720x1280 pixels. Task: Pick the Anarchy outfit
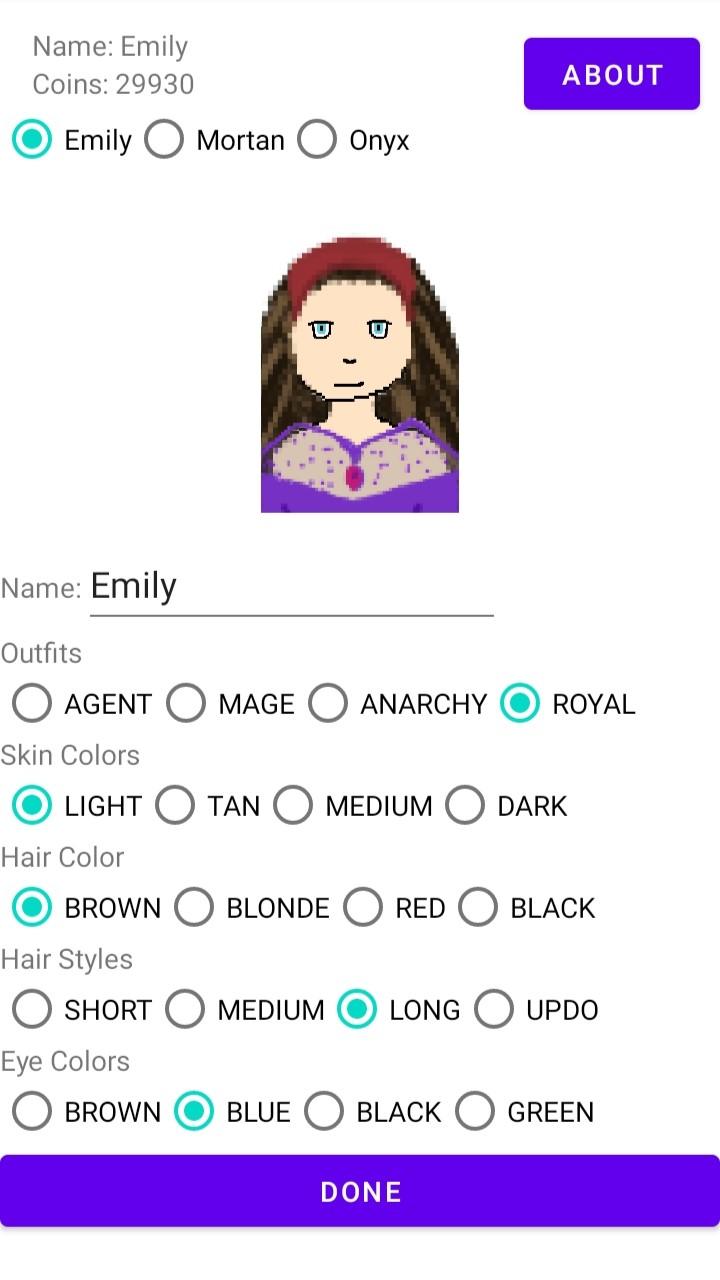click(398, 704)
